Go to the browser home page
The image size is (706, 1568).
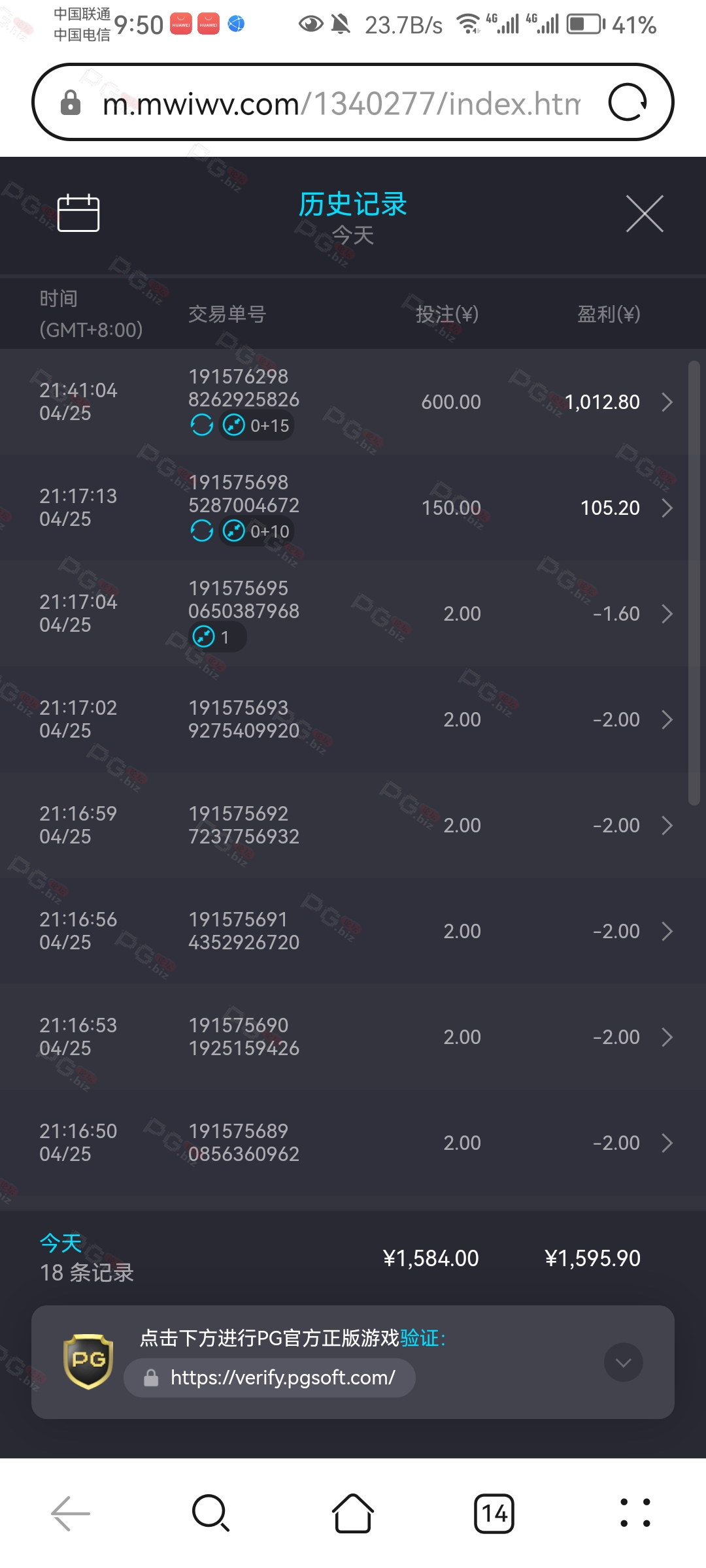tap(353, 1513)
